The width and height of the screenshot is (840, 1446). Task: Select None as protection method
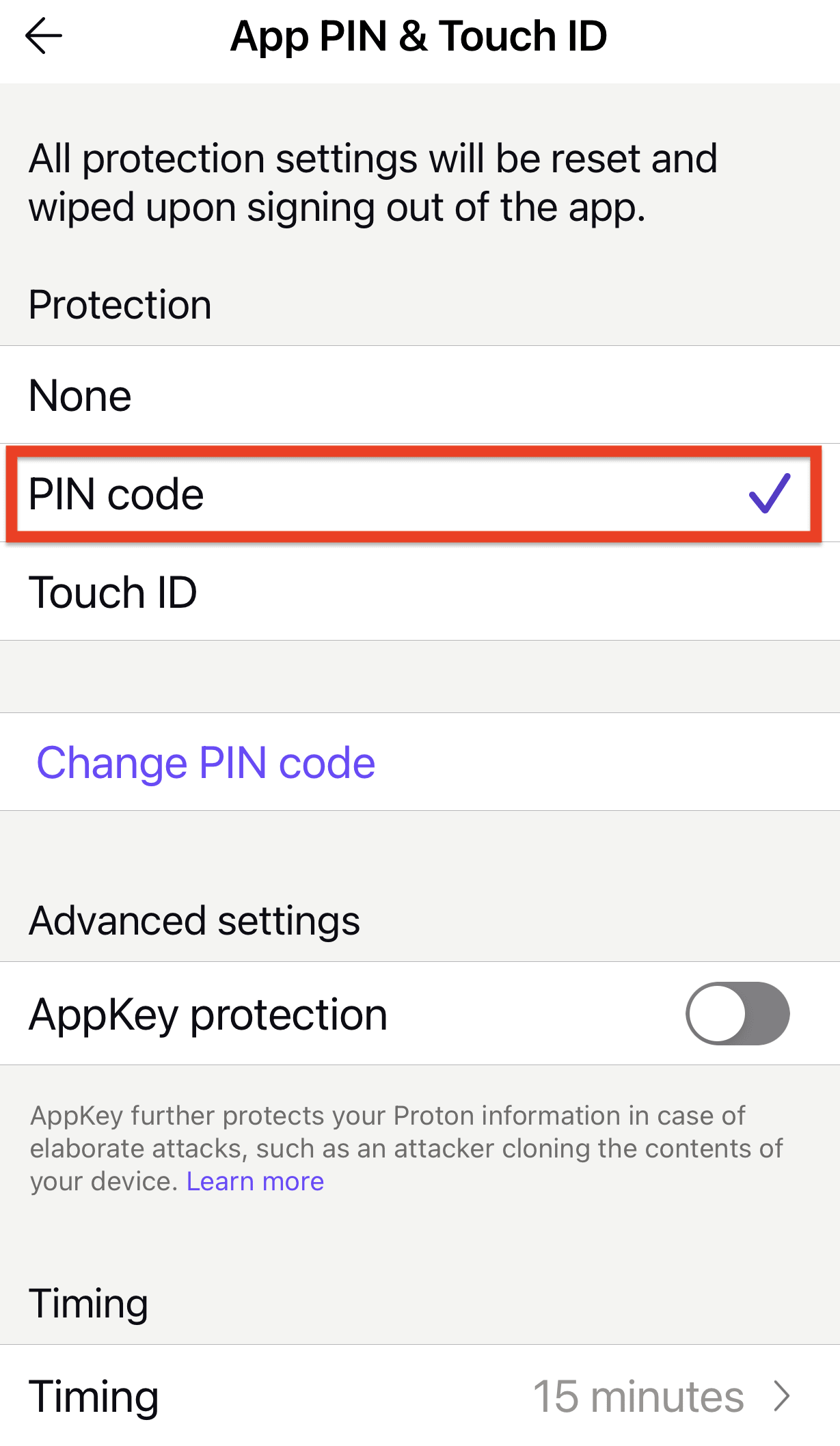[x=420, y=395]
